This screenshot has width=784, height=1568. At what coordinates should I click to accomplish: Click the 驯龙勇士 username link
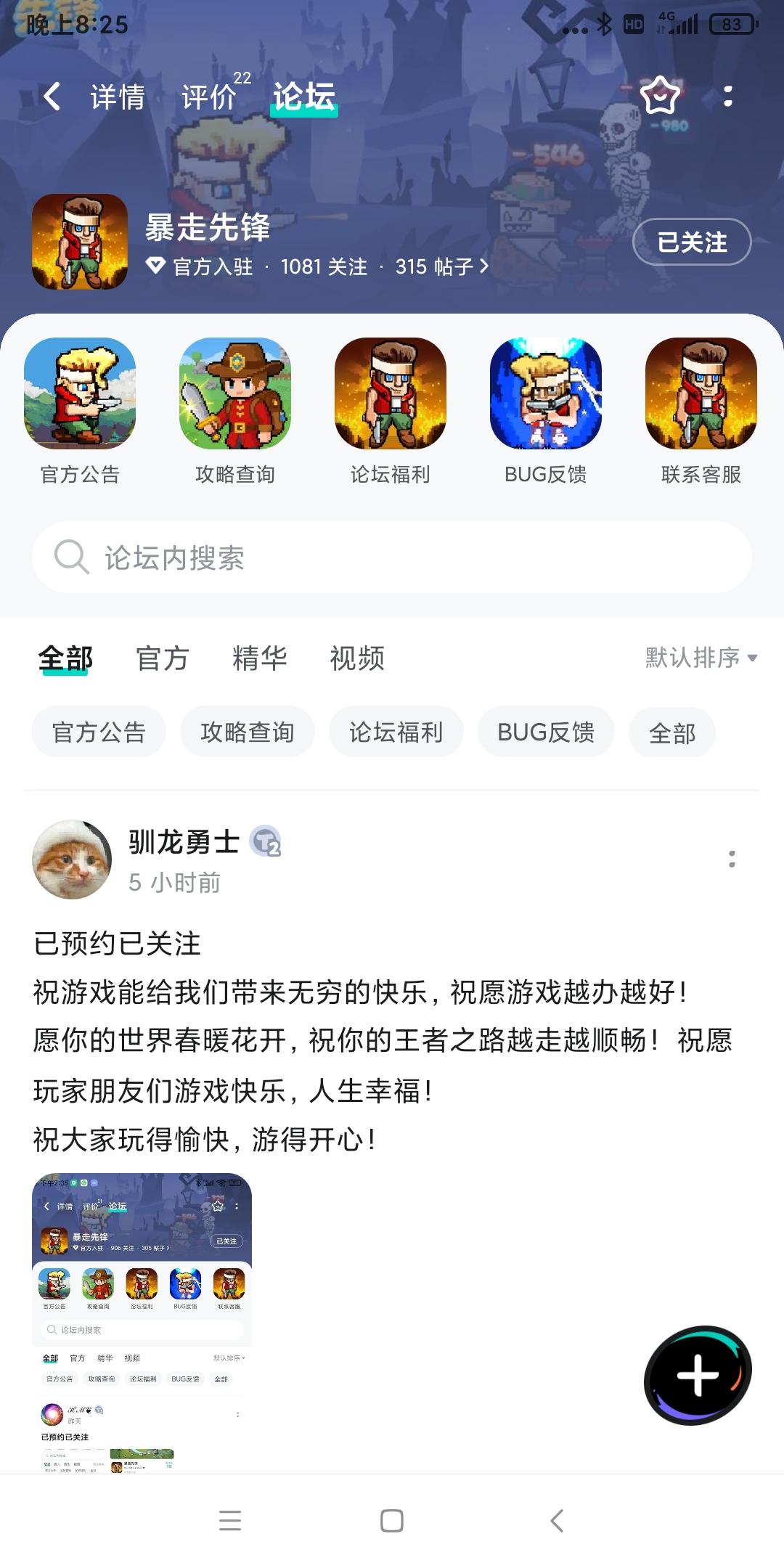pyautogui.click(x=181, y=842)
